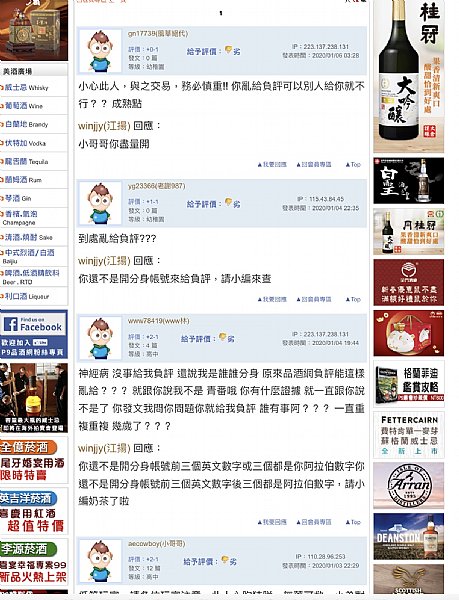This screenshot has width=459, height=600.
Task: Open the 葡萄酒 Wine category
Action: 24,106
